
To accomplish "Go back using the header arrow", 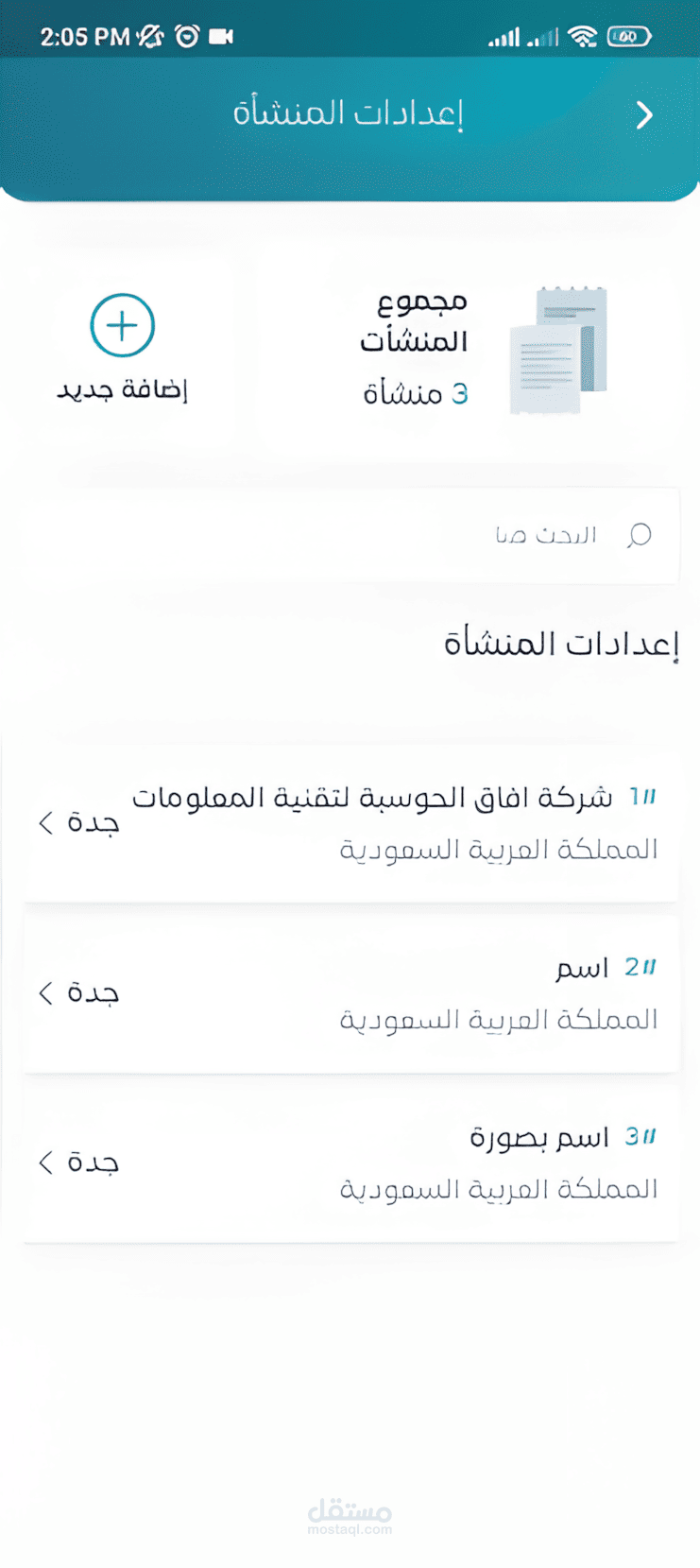I will click(644, 115).
